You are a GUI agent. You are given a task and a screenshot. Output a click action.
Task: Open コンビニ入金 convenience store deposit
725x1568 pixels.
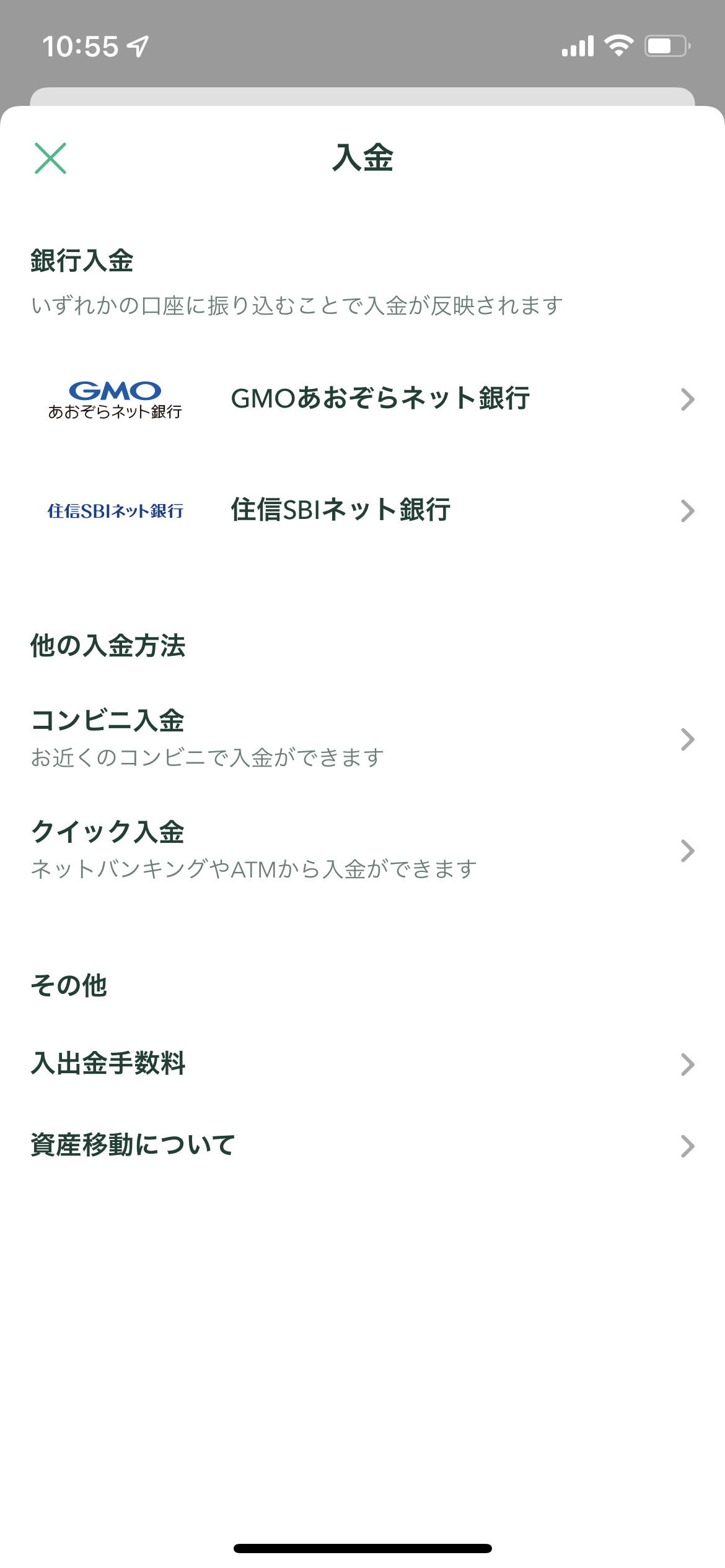[x=362, y=738]
